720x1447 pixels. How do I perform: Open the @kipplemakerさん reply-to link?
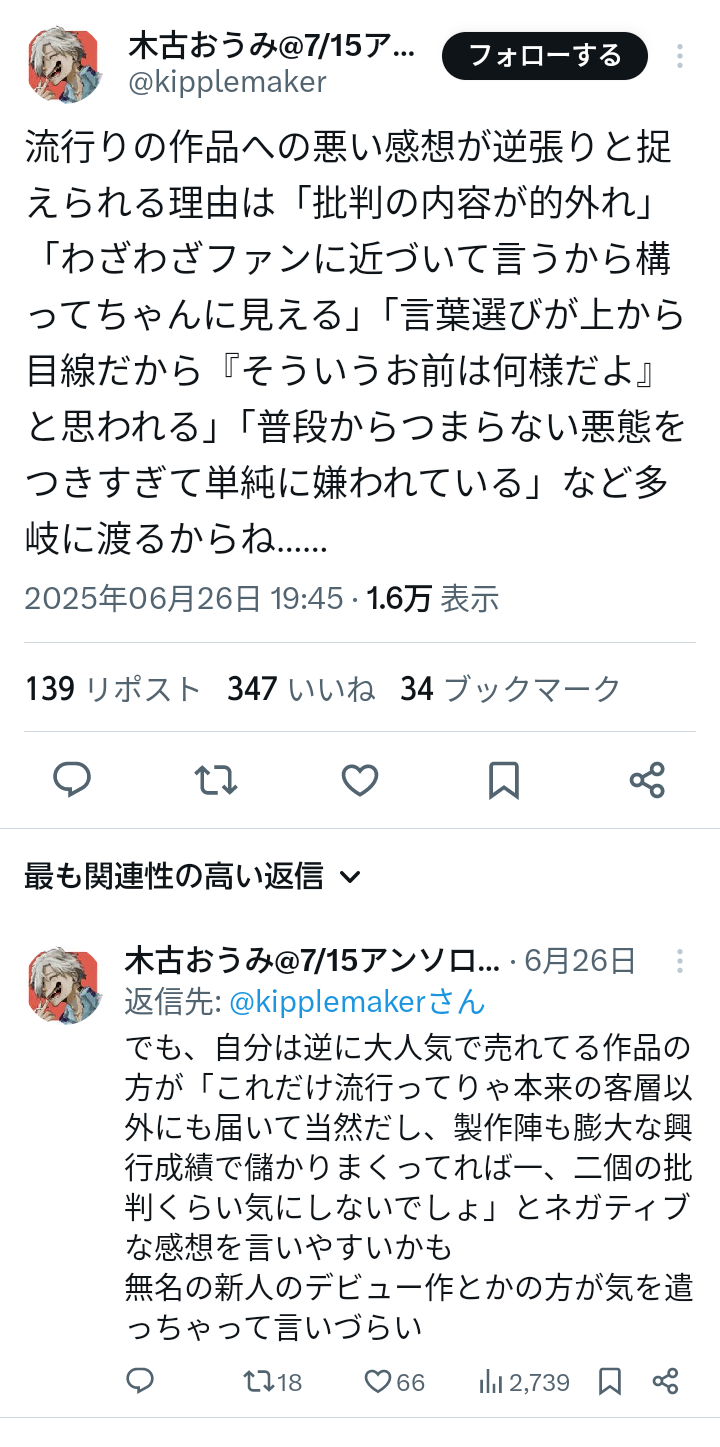pos(357,1001)
